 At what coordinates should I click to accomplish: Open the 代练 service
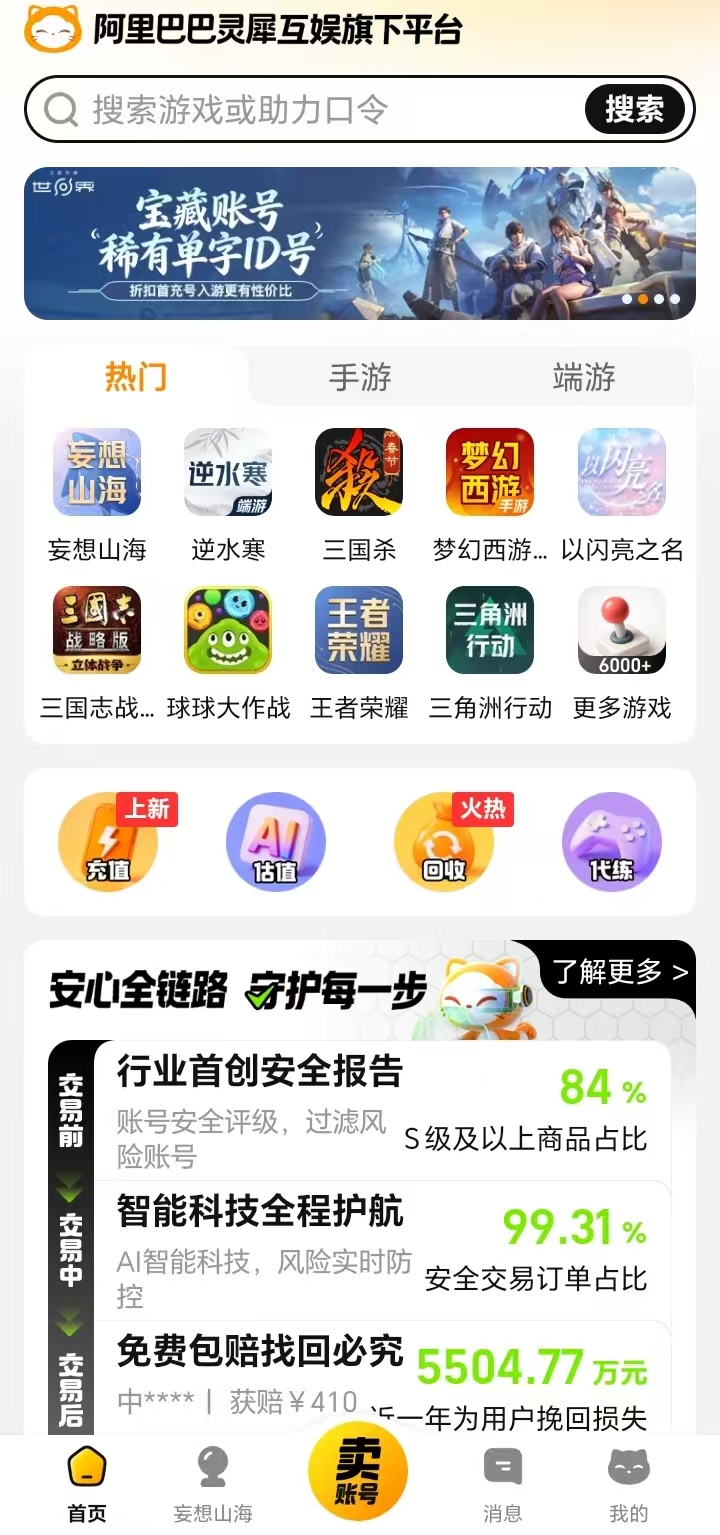(x=612, y=842)
